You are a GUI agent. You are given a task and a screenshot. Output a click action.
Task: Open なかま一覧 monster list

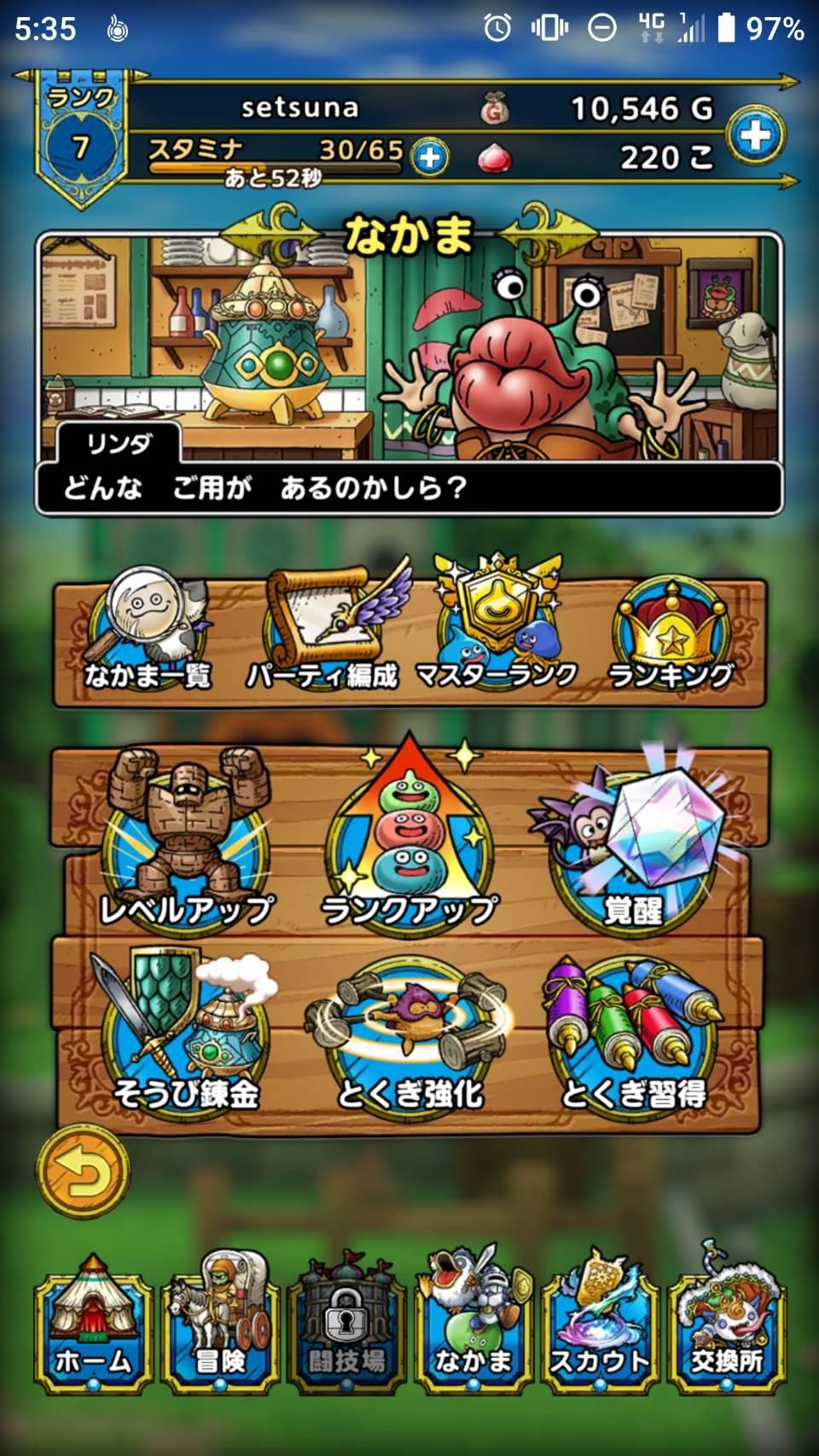(x=148, y=636)
